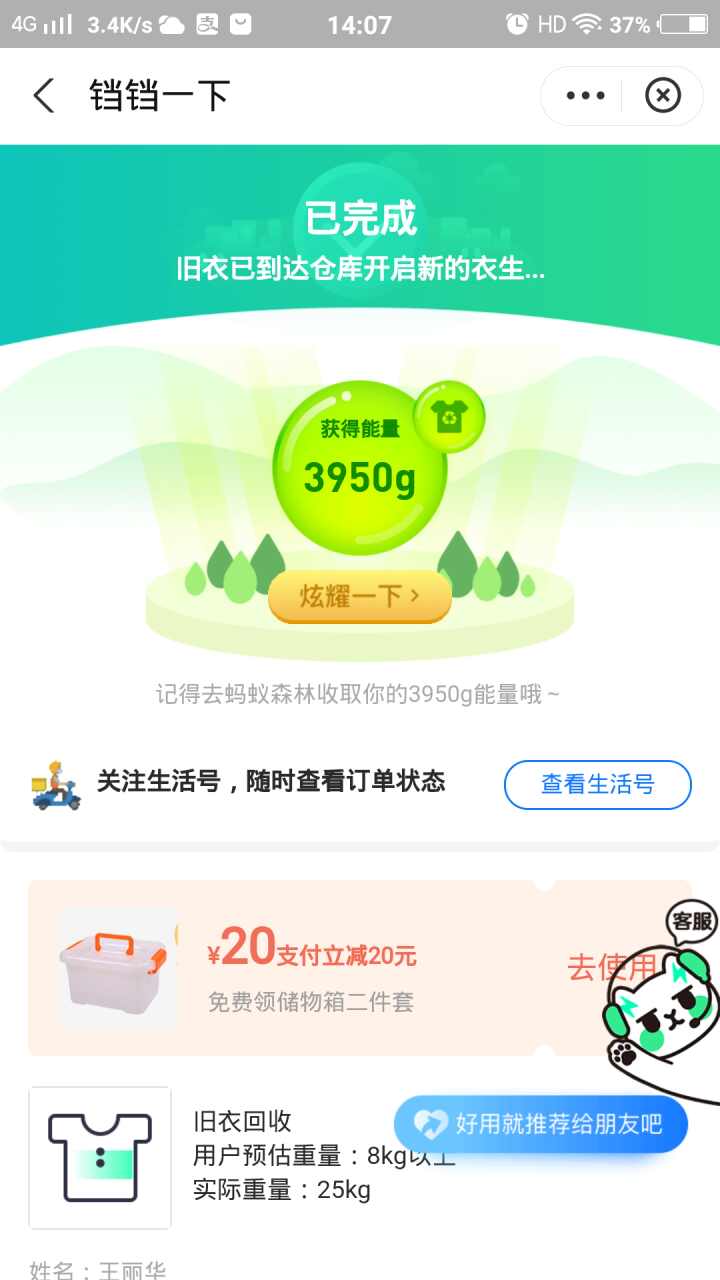Tap the 炫耀一下 button

click(360, 597)
